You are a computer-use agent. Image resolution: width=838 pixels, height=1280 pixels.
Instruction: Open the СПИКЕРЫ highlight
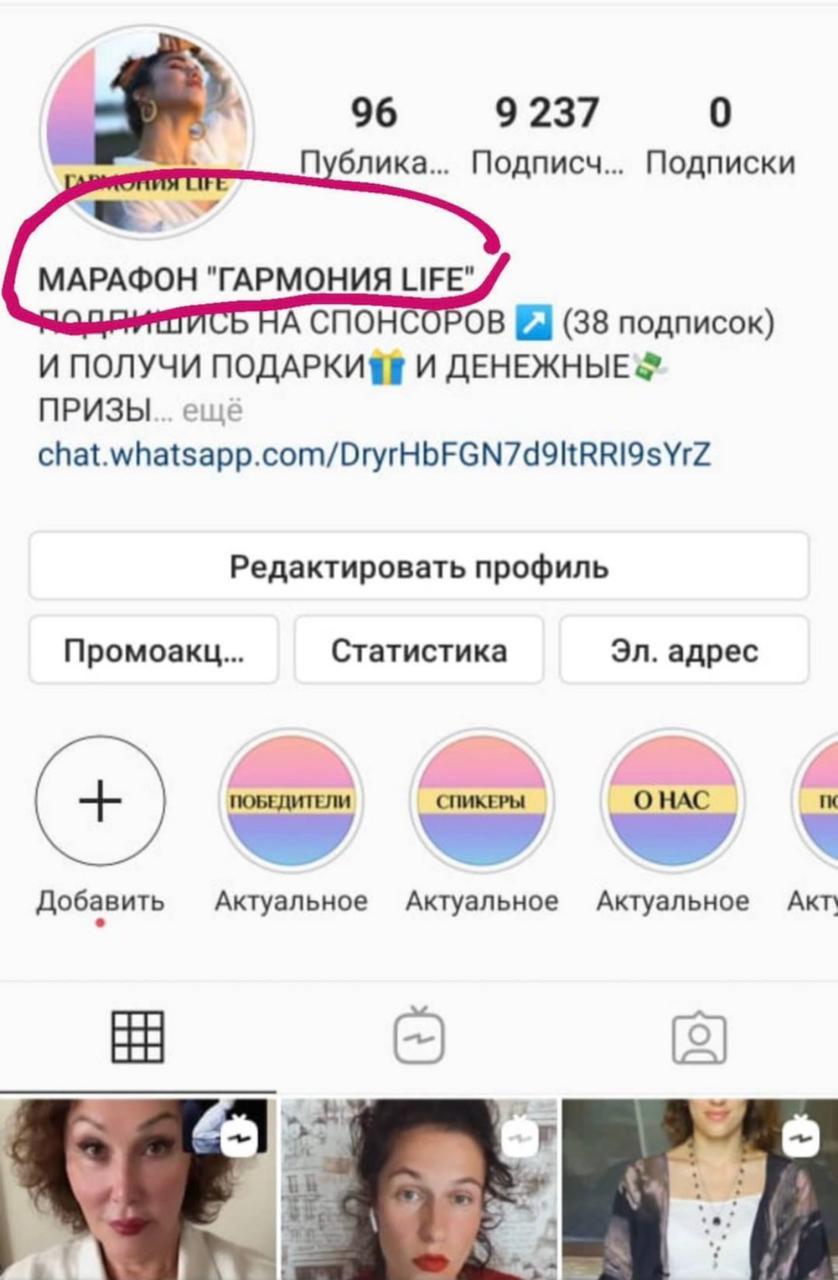(481, 801)
